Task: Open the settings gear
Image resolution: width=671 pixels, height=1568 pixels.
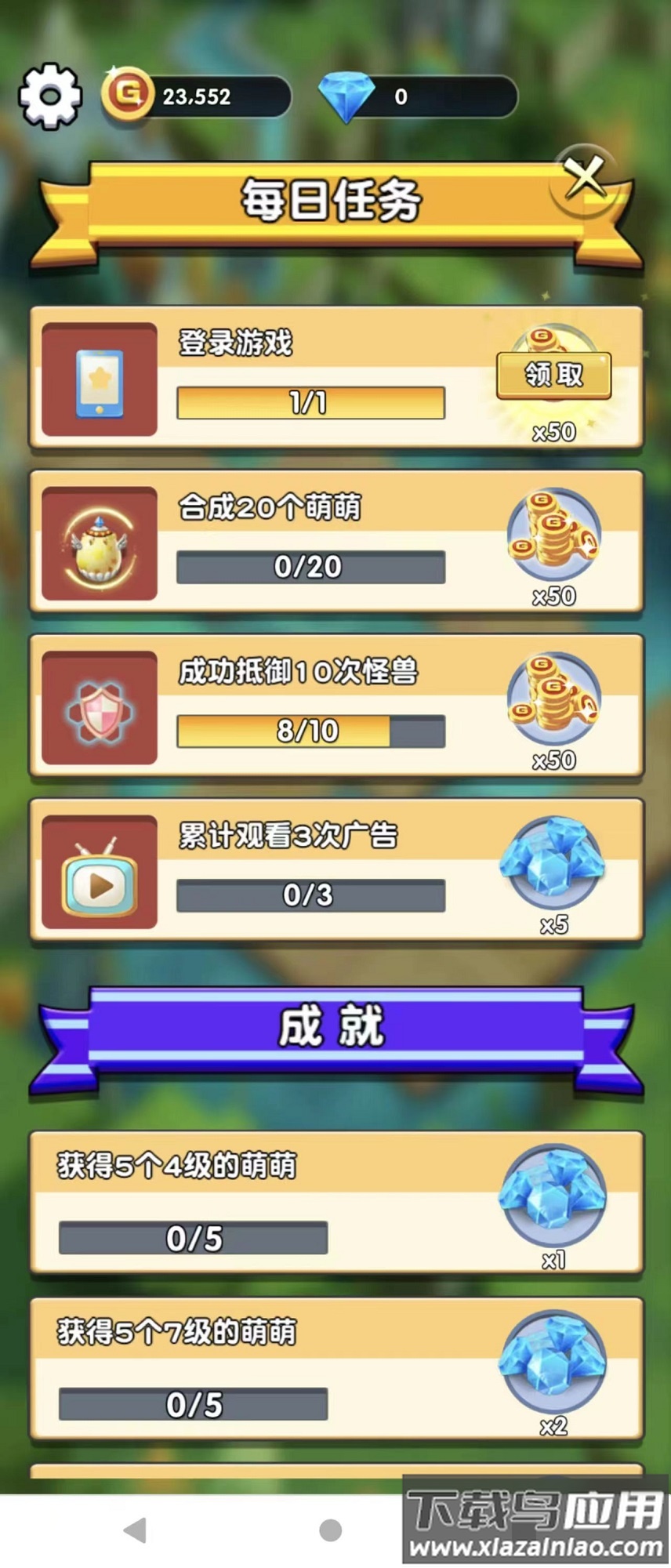Action: [49, 96]
